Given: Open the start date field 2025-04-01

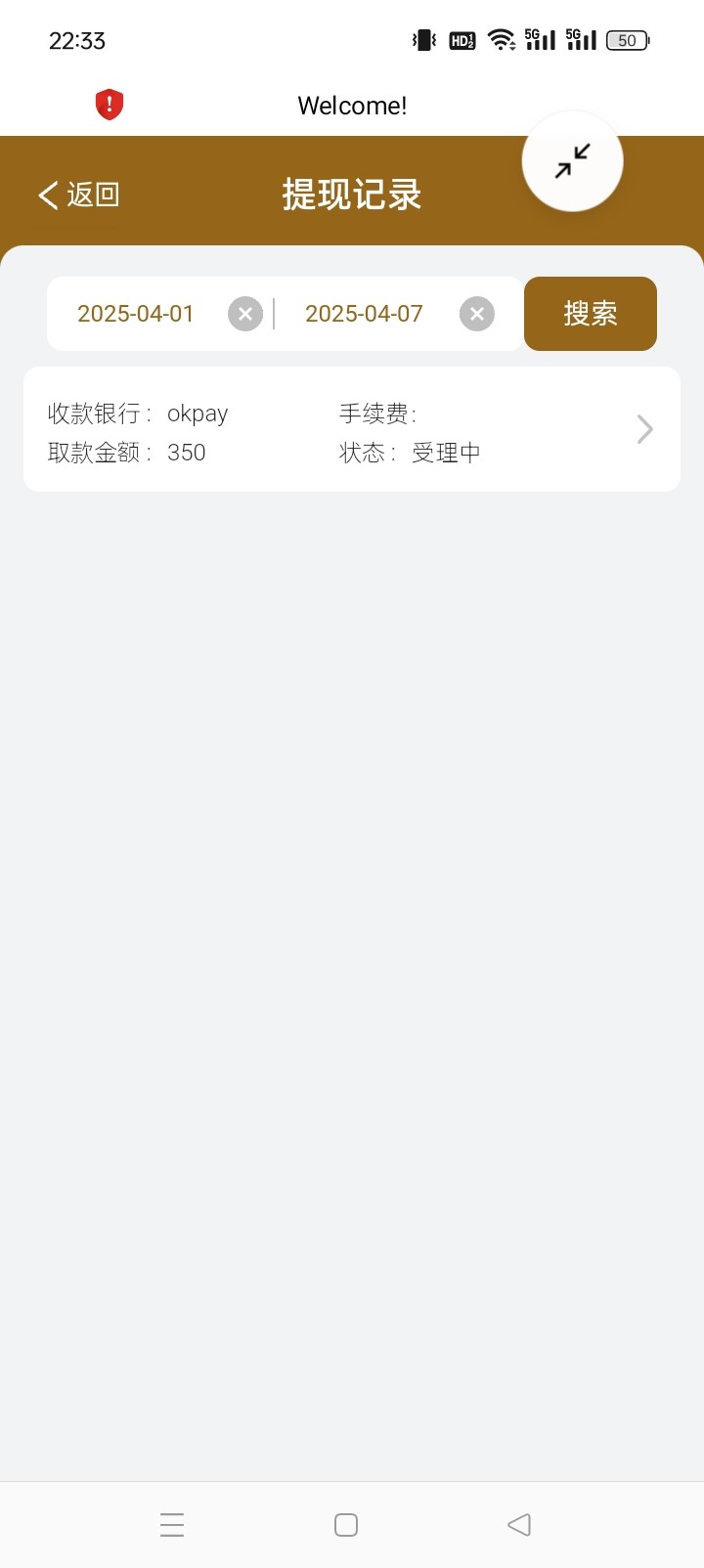Looking at the screenshot, I should 136,314.
